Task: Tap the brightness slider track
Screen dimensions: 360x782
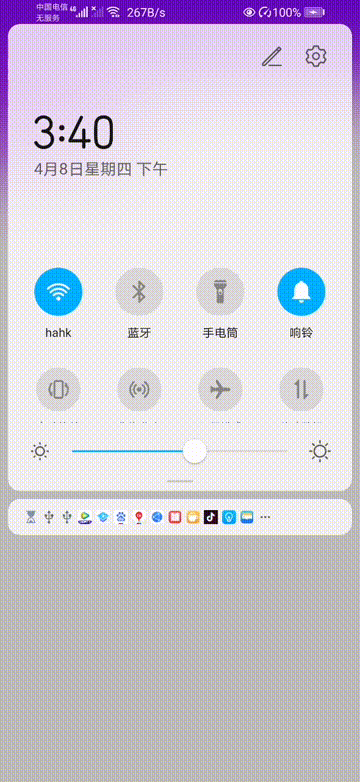Action: (180, 451)
